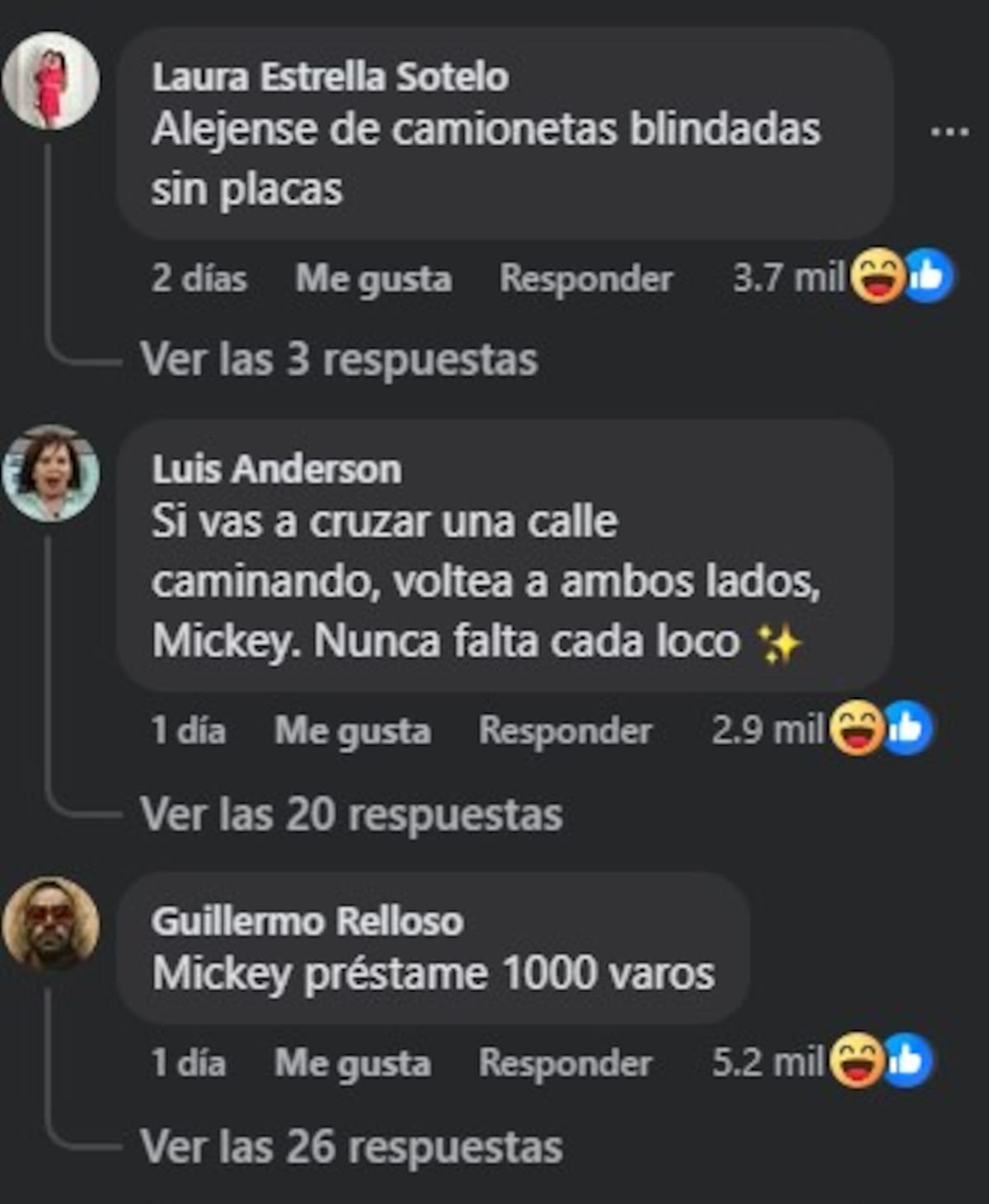Open Luis Anderson's profile avatar

[51, 473]
